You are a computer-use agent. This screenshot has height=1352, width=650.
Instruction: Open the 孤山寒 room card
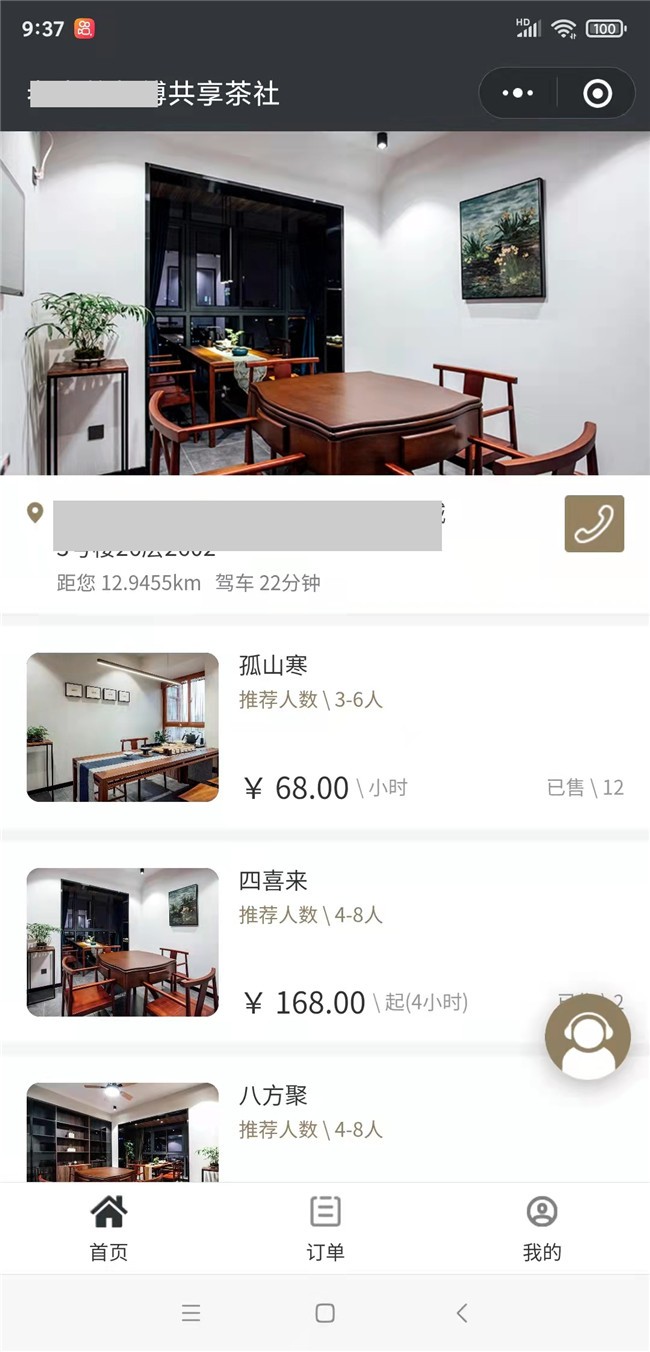(324, 727)
